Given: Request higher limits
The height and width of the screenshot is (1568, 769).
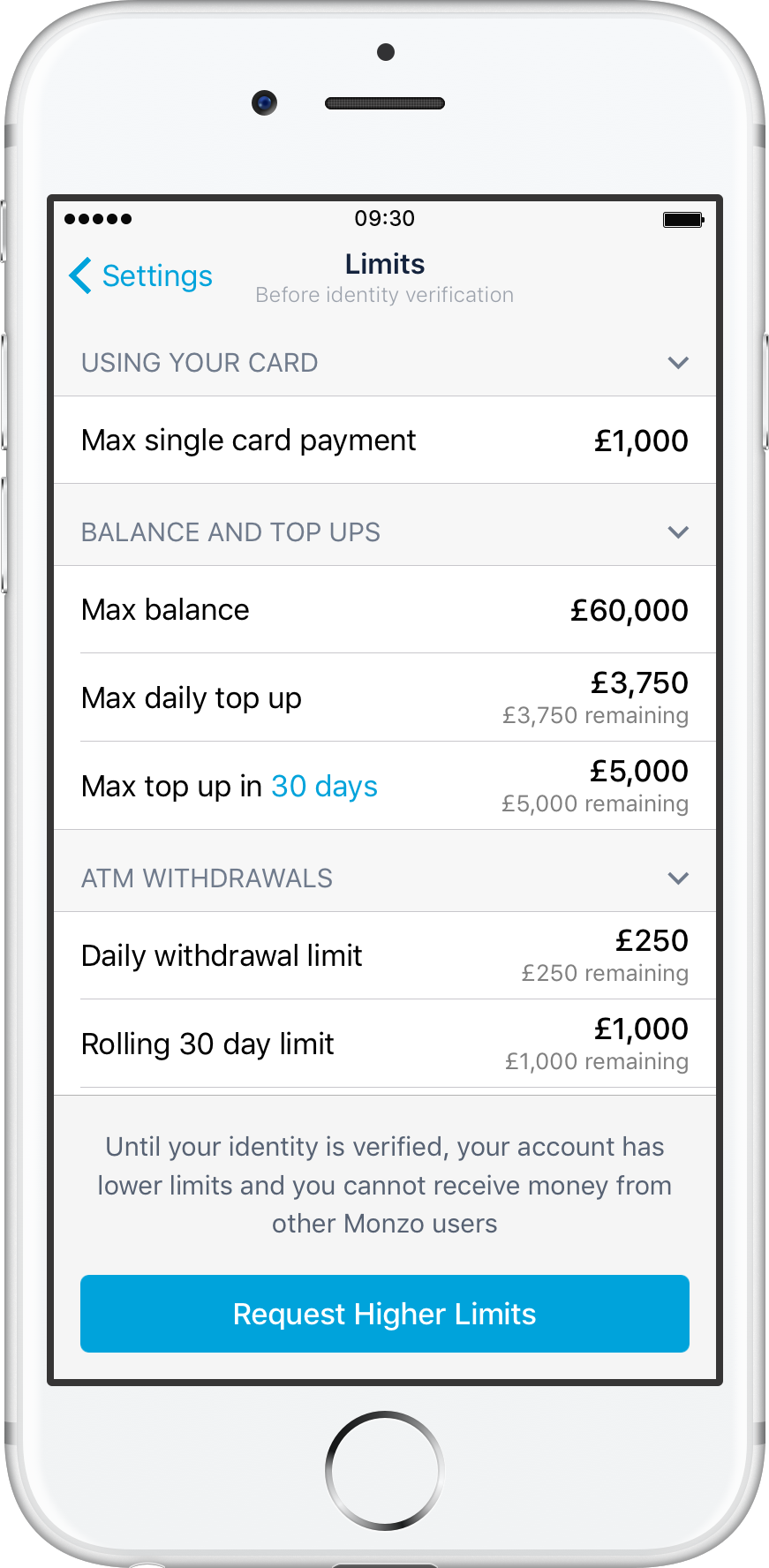Looking at the screenshot, I should [x=385, y=1314].
